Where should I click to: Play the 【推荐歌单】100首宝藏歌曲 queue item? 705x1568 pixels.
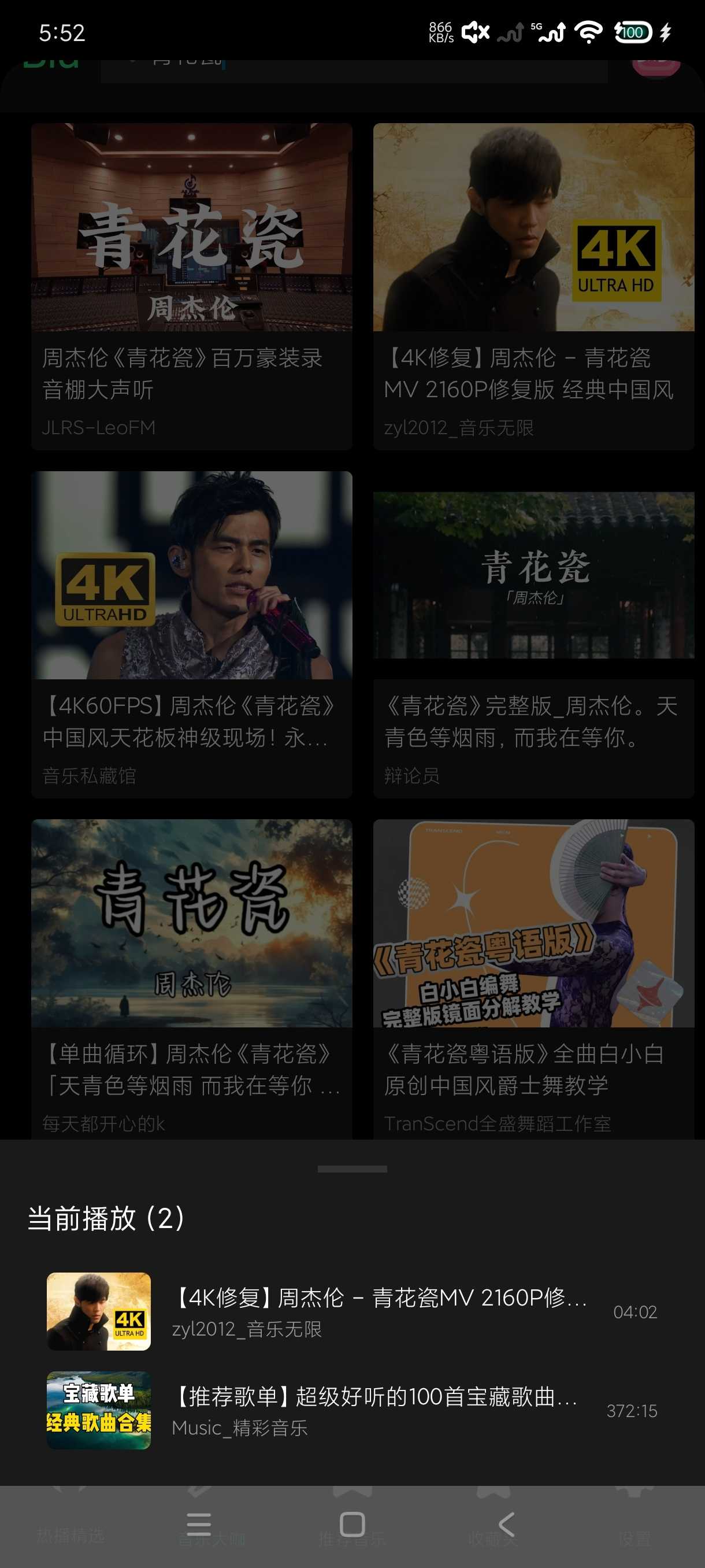[352, 1410]
